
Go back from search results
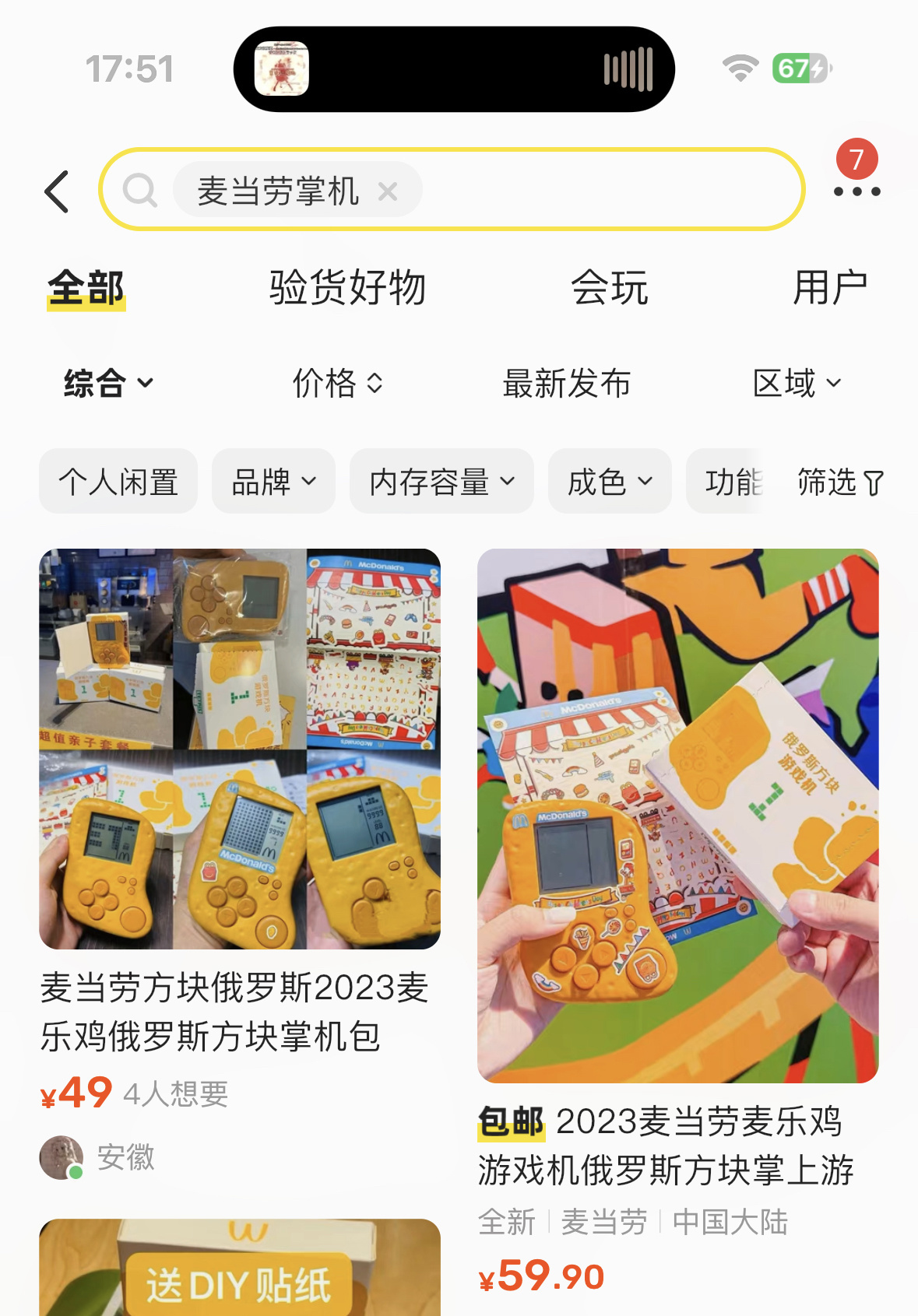(57, 191)
